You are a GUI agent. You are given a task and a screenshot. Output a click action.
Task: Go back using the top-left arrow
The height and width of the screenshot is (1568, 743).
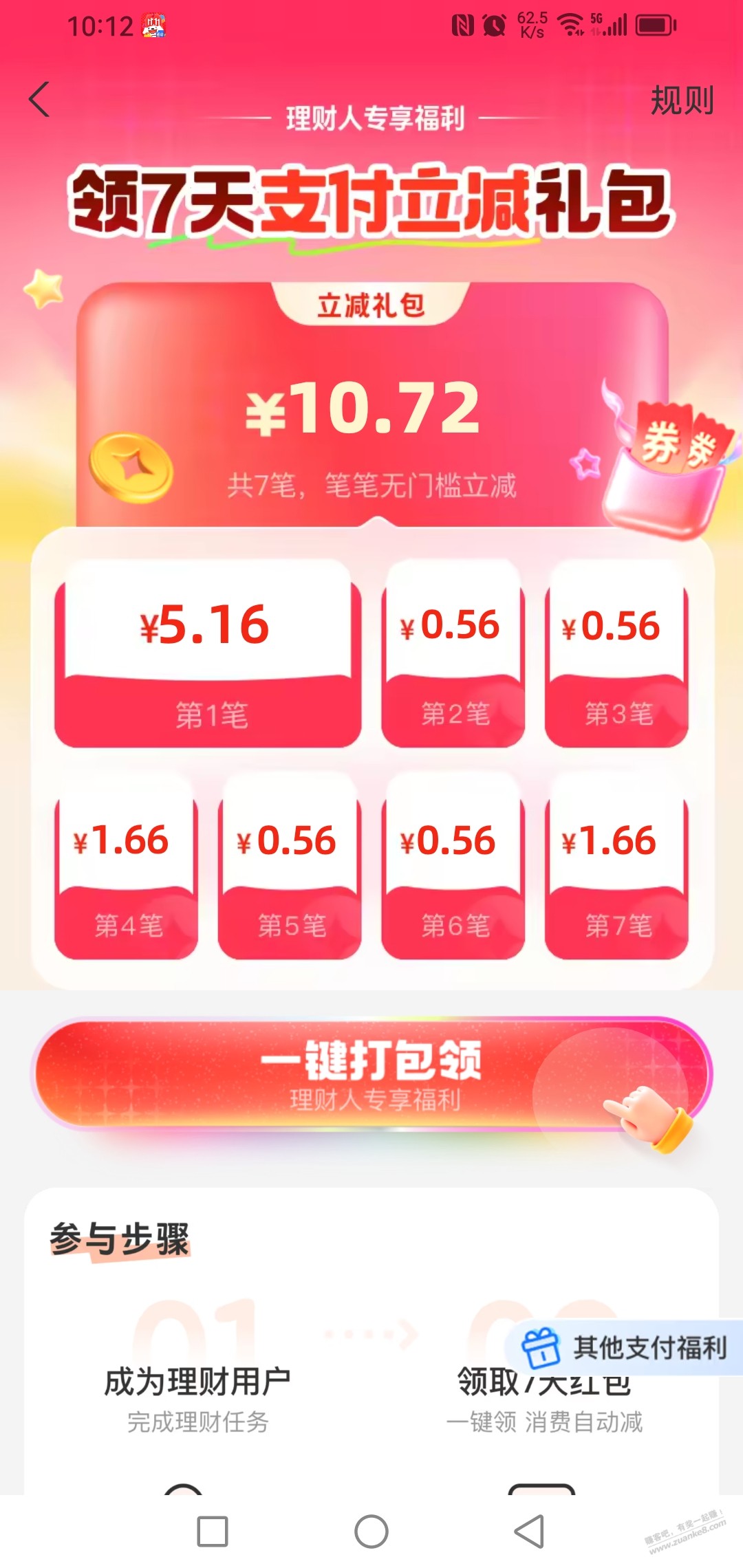(40, 100)
